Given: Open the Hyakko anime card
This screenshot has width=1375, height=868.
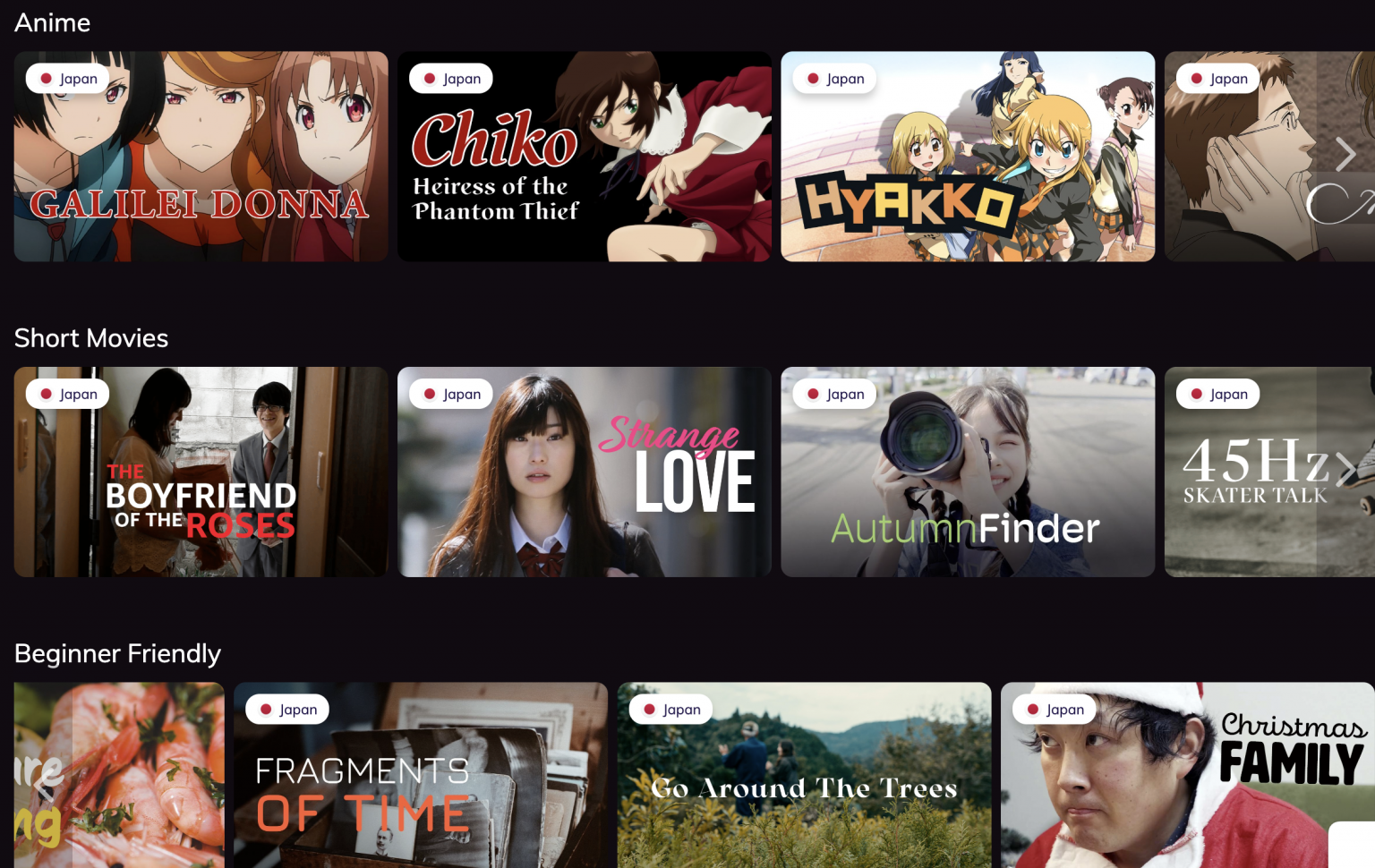Looking at the screenshot, I should pos(967,157).
